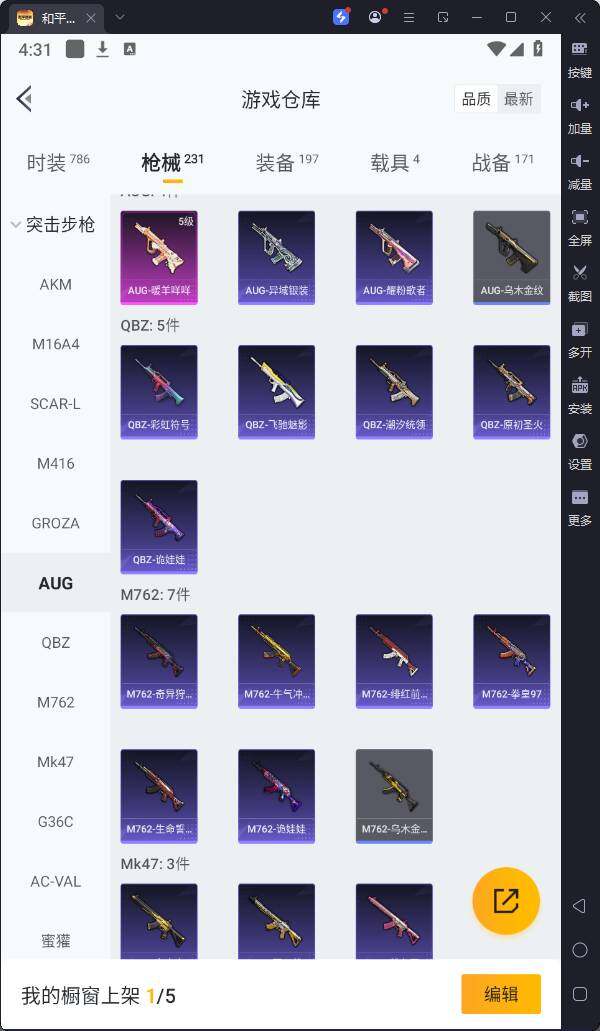The image size is (600, 1031).
Task: Collapse the 突击步枪 category
Action: coord(52,225)
